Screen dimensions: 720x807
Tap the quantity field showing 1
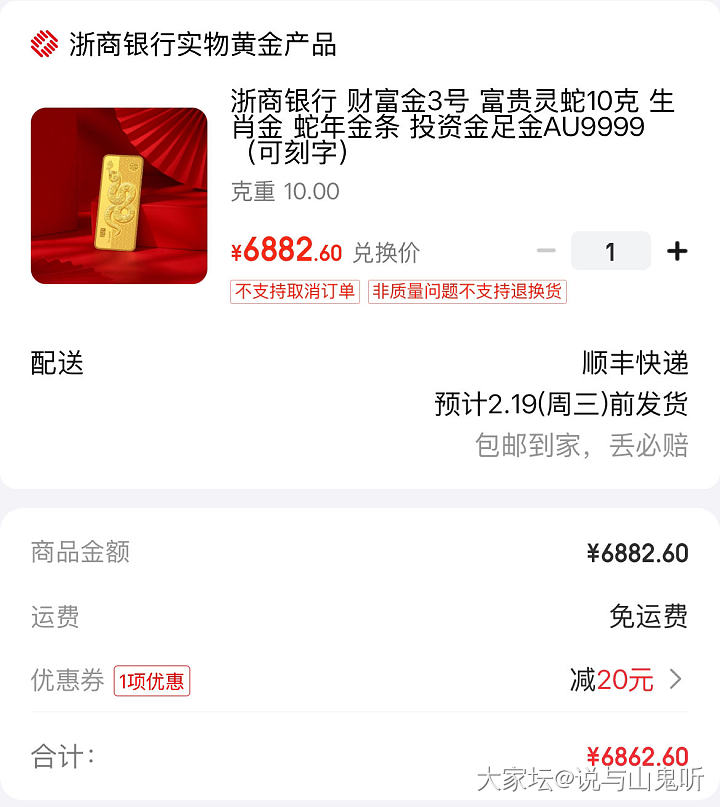click(x=610, y=251)
